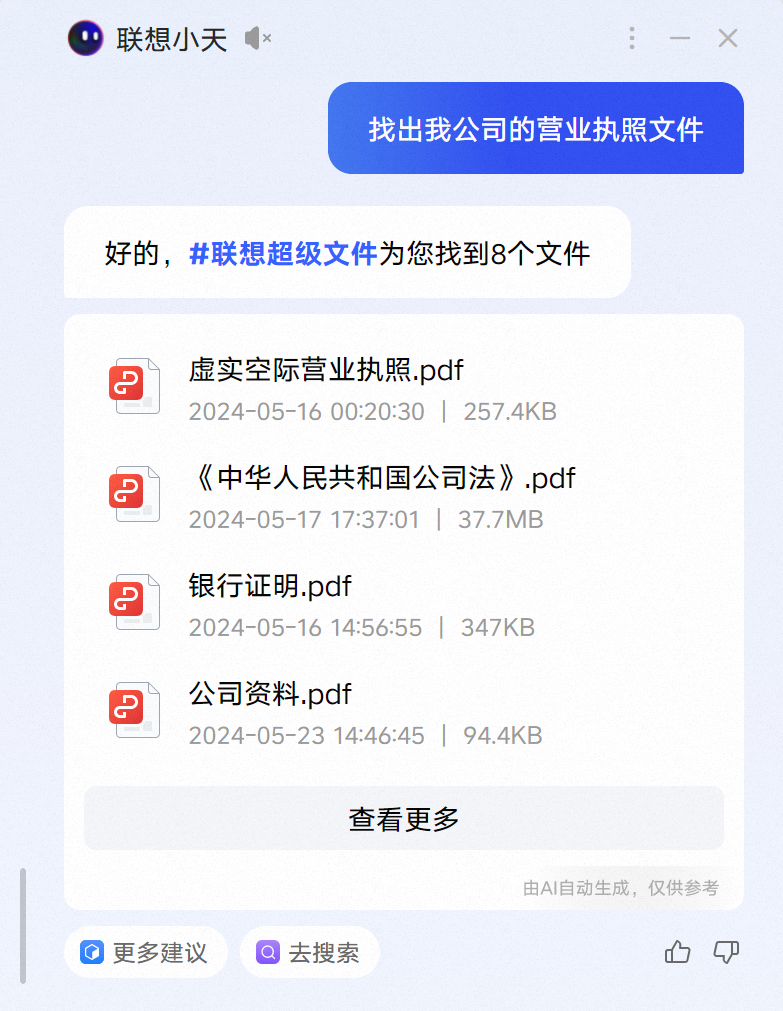Click the 联想小天 robot avatar icon
This screenshot has height=1011, width=783.
(x=85, y=38)
